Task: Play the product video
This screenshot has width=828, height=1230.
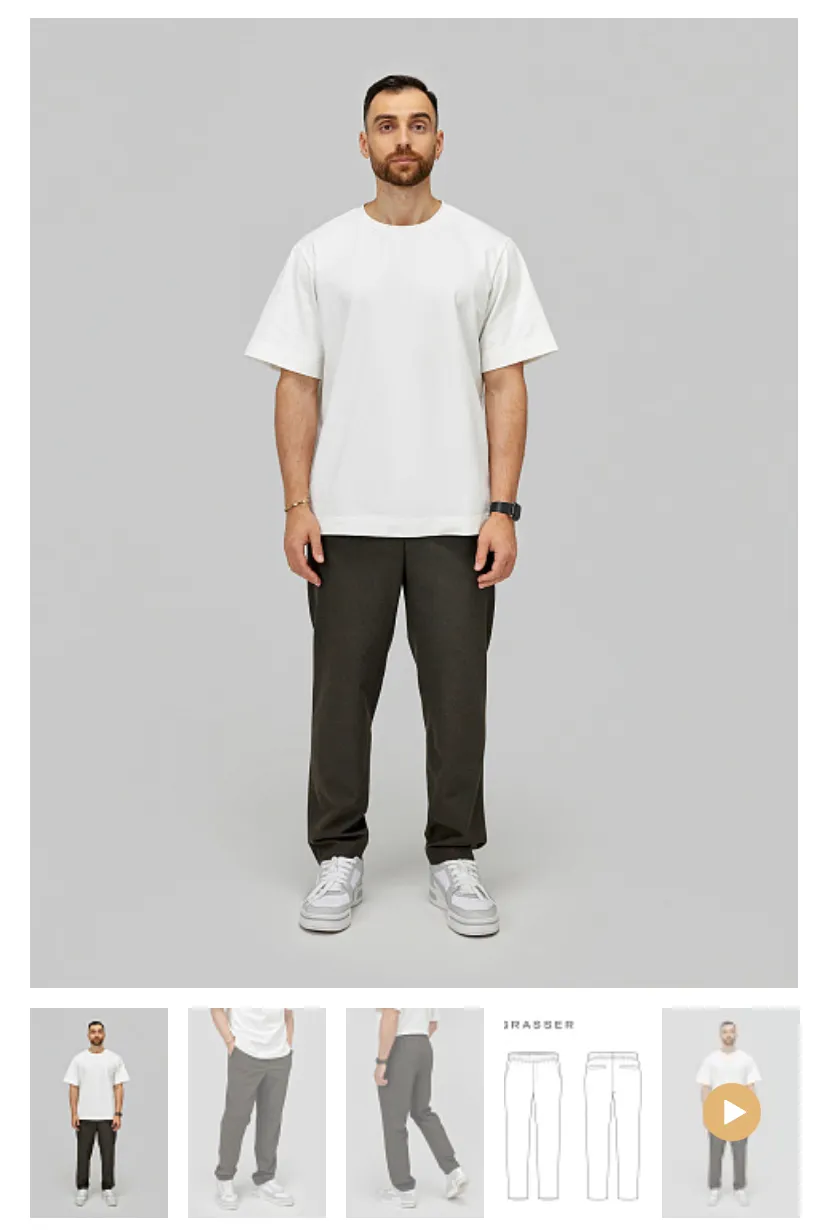Action: click(x=731, y=1112)
